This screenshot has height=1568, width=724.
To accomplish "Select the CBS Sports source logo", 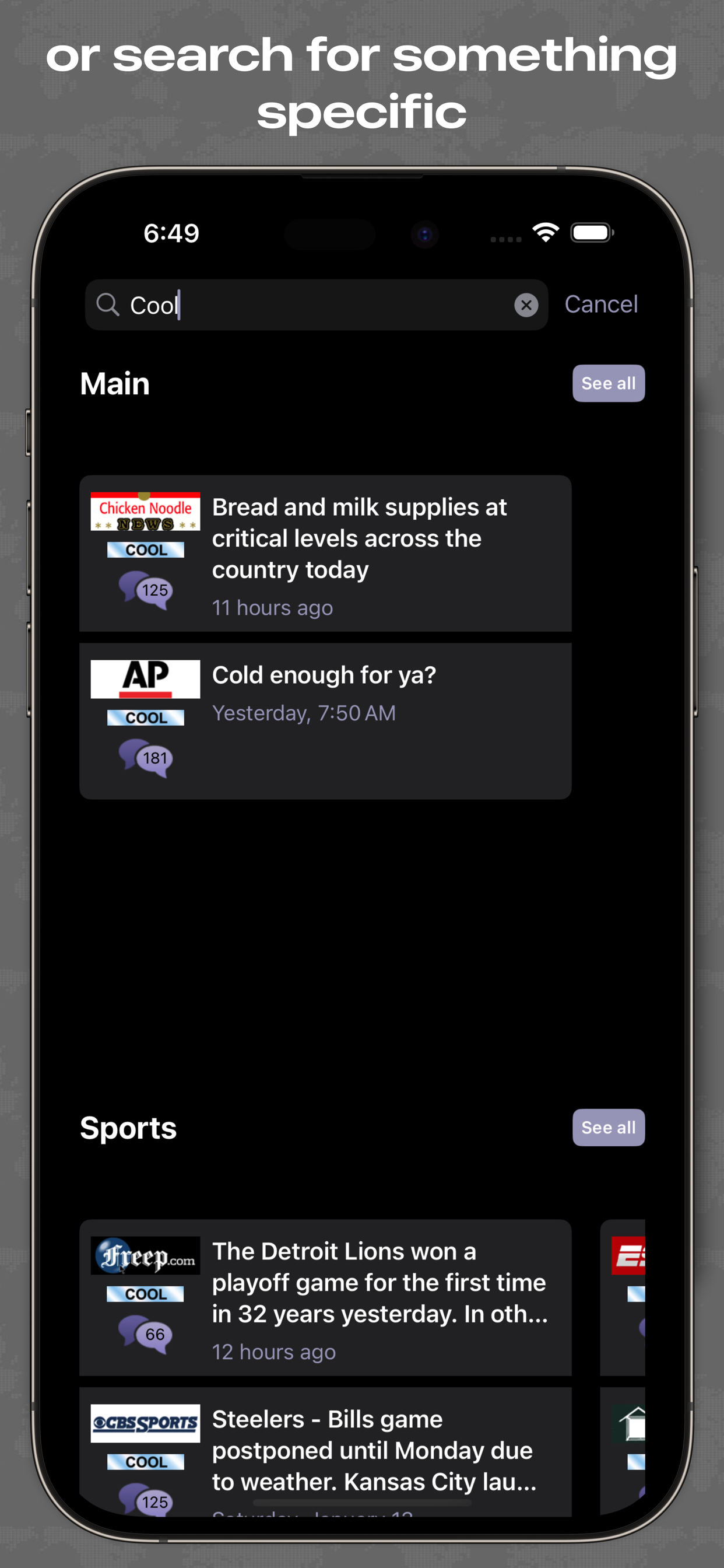I will (145, 1424).
